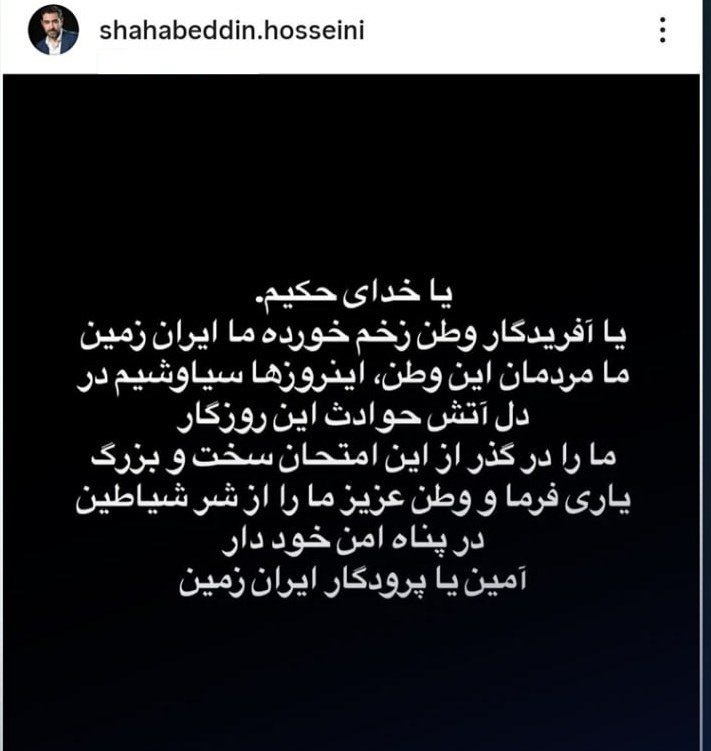The height and width of the screenshot is (751, 711).
Task: Tap the Persian text post image
Action: click(x=355, y=440)
